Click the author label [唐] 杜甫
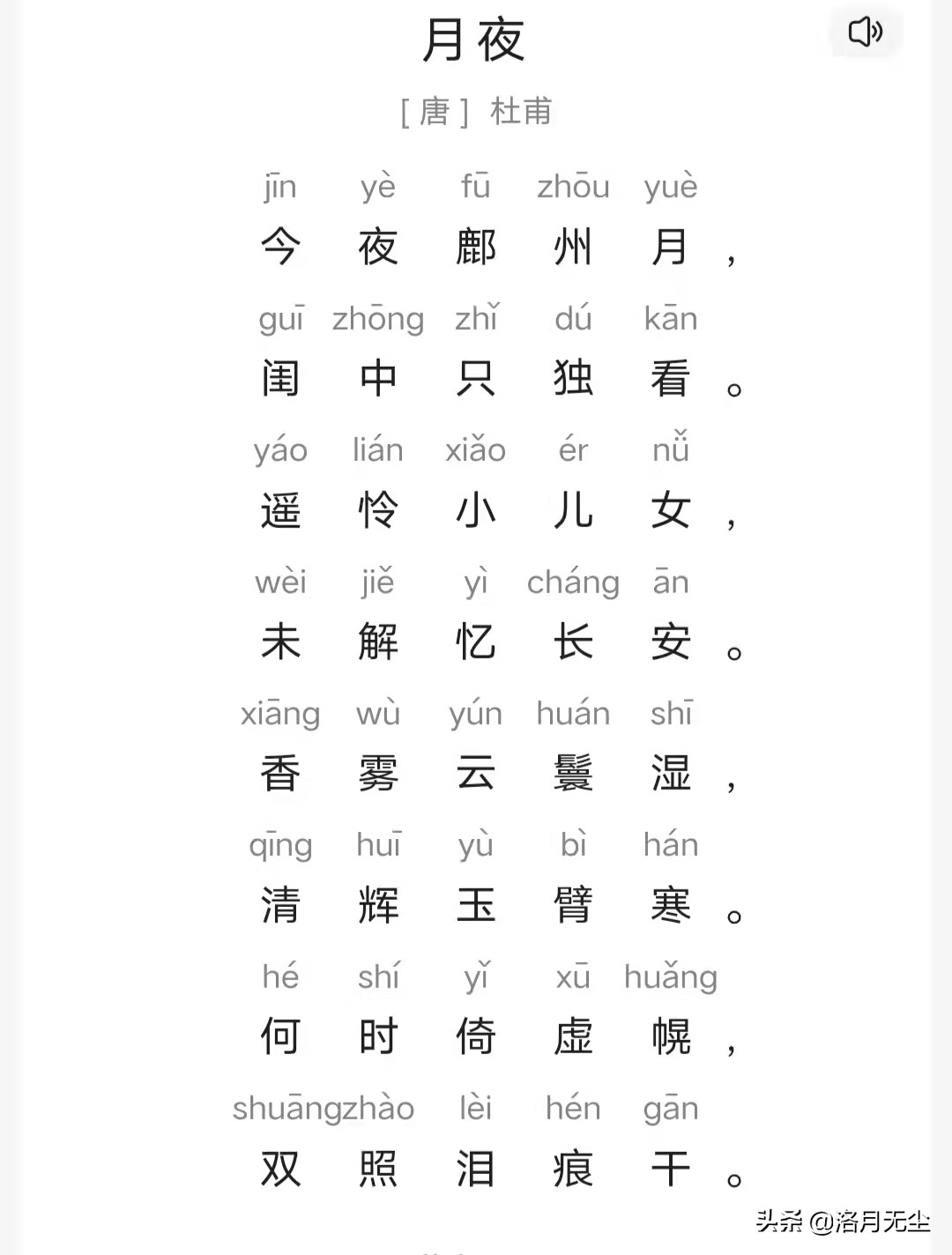The image size is (952, 1255). pyautogui.click(x=476, y=111)
